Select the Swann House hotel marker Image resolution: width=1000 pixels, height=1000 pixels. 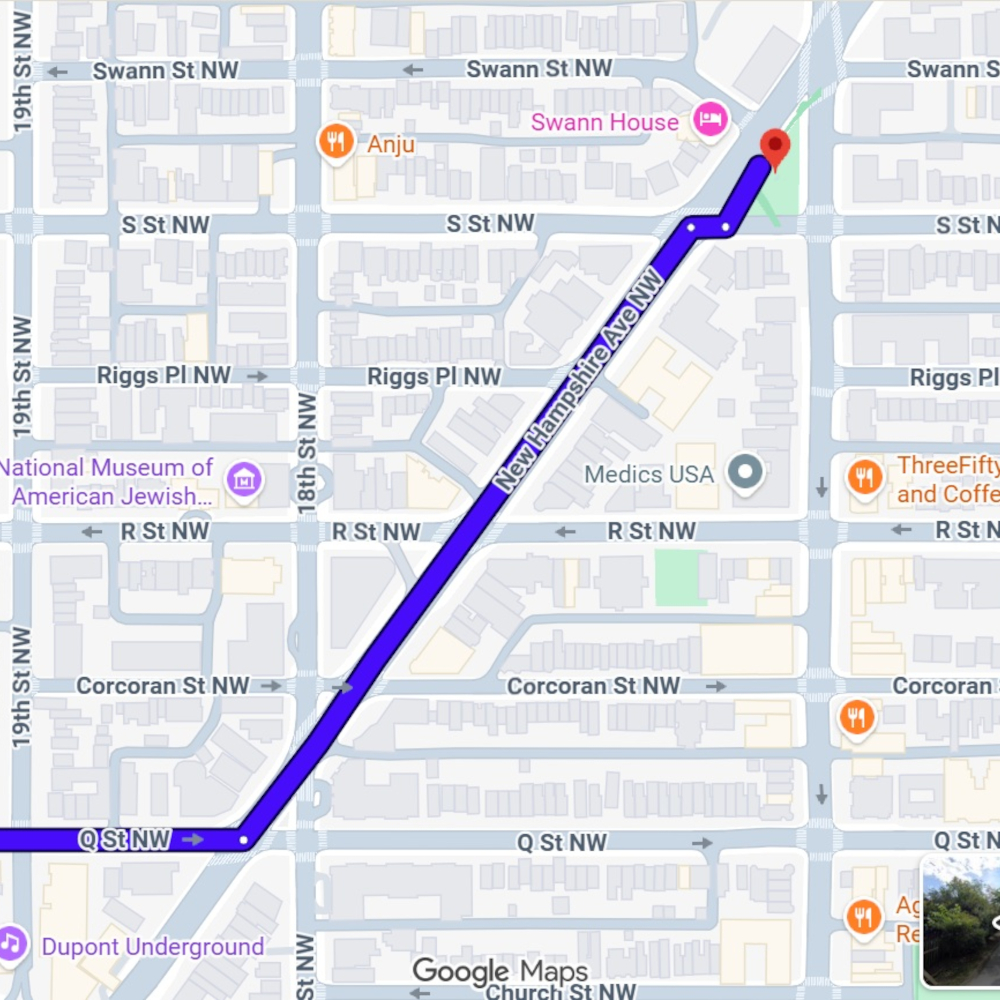pyautogui.click(x=709, y=121)
